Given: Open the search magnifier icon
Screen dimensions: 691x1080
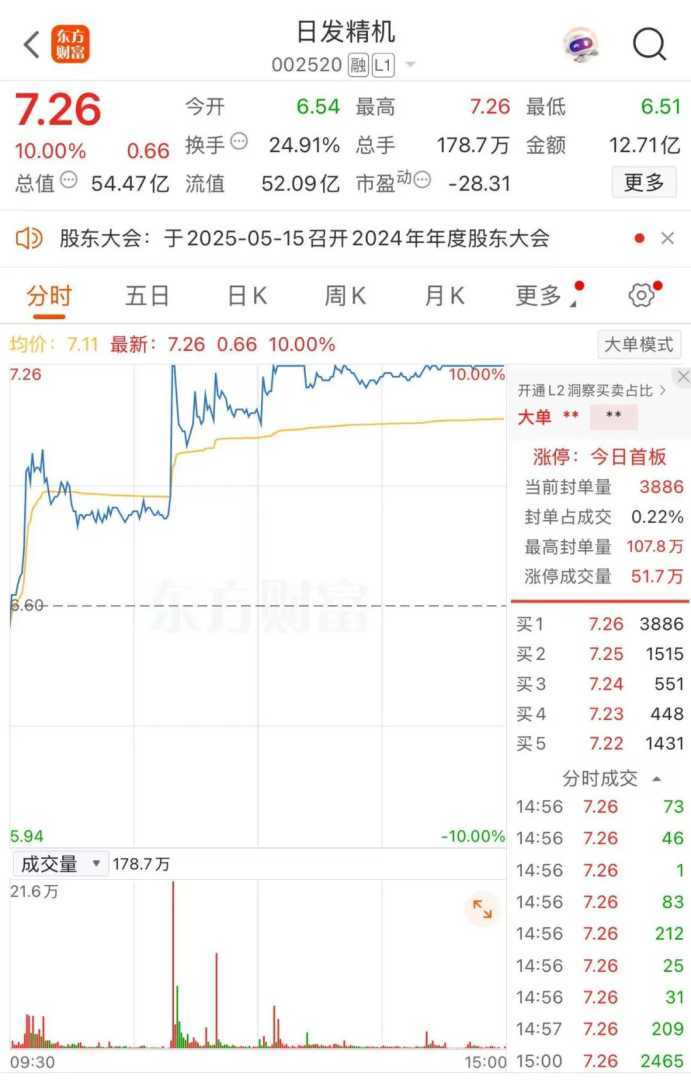Looking at the screenshot, I should (x=649, y=44).
